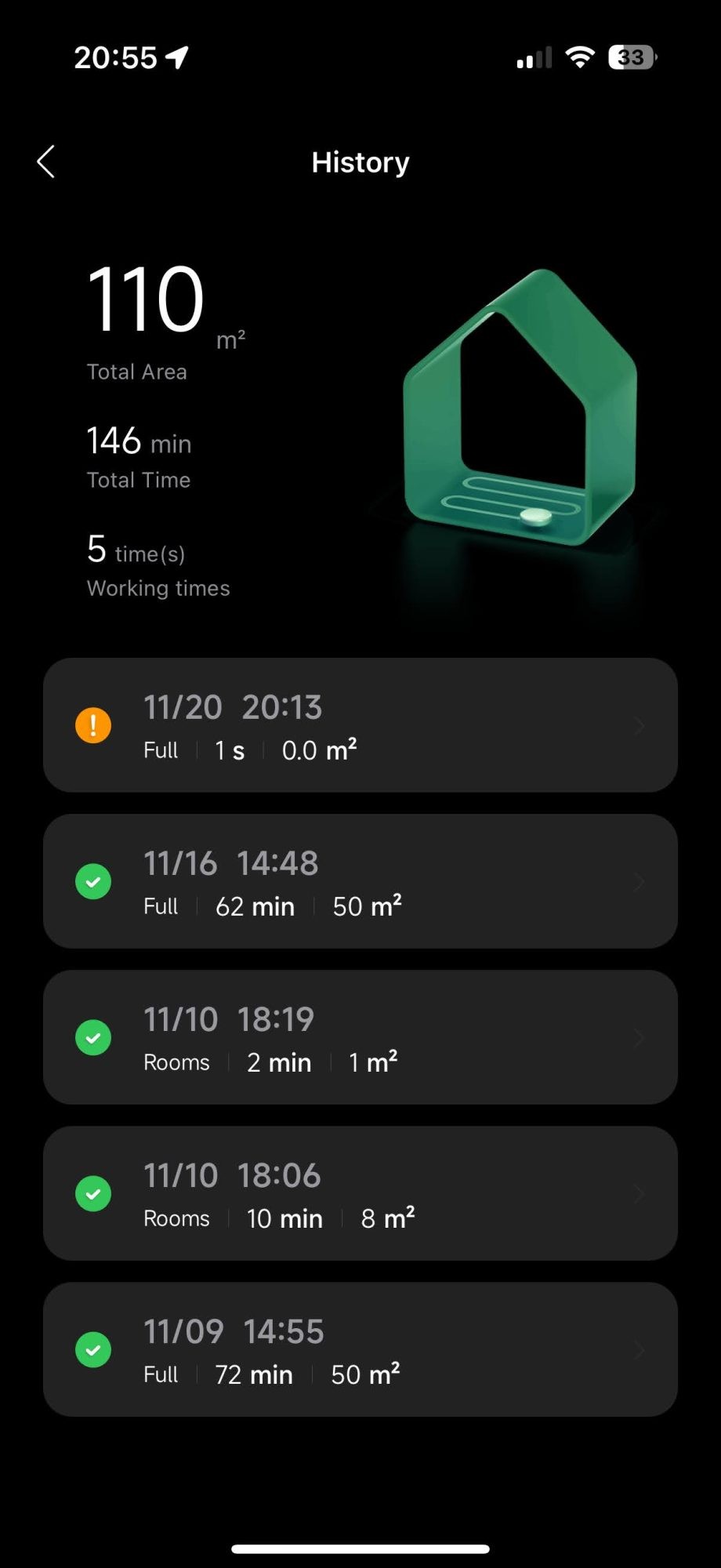
Task: Go back from the History screen
Action: (46, 162)
